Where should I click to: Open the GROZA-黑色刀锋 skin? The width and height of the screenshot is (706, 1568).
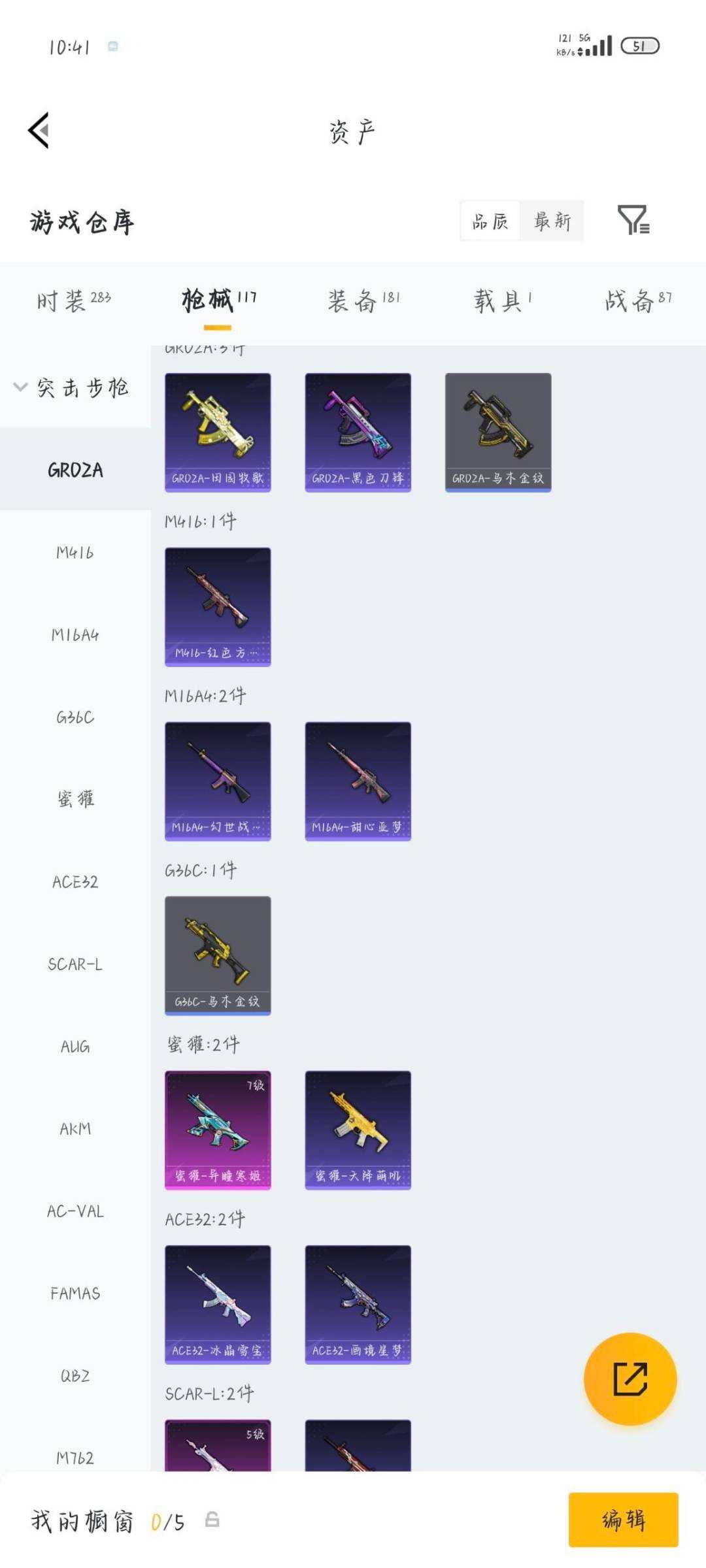tap(358, 433)
